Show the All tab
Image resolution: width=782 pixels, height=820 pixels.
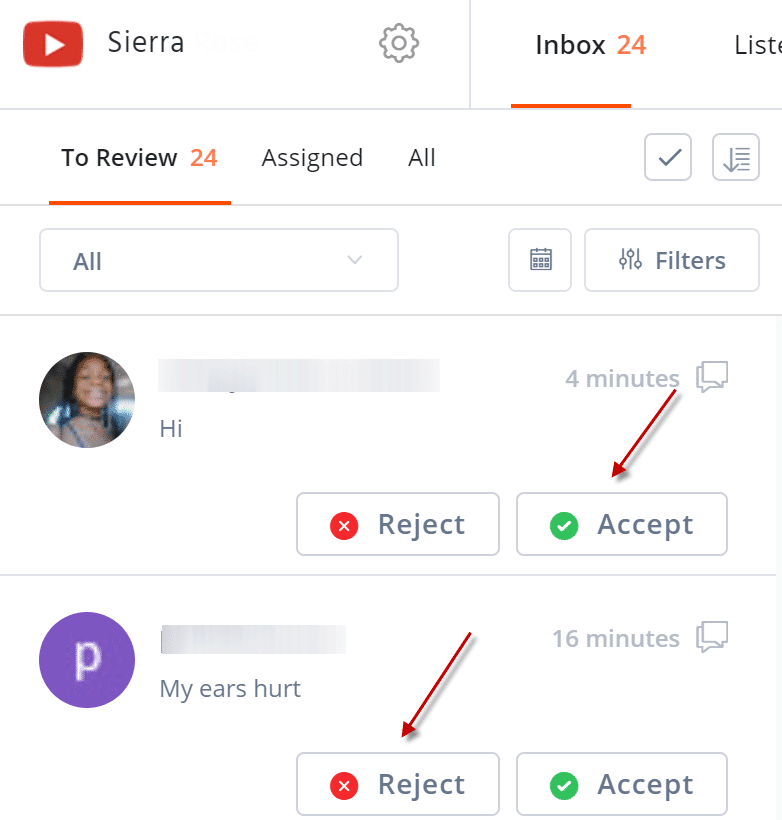422,158
